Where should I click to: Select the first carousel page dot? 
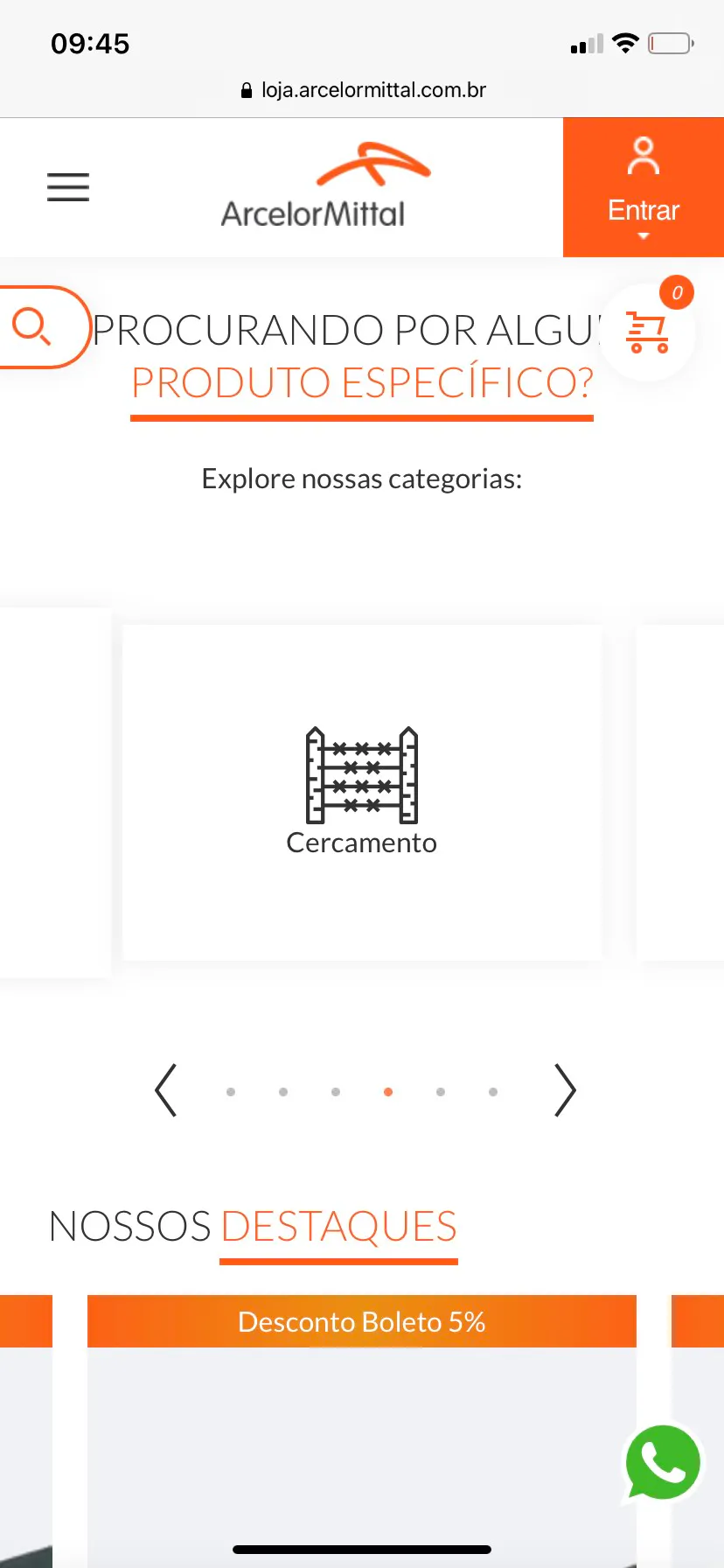(x=231, y=1092)
